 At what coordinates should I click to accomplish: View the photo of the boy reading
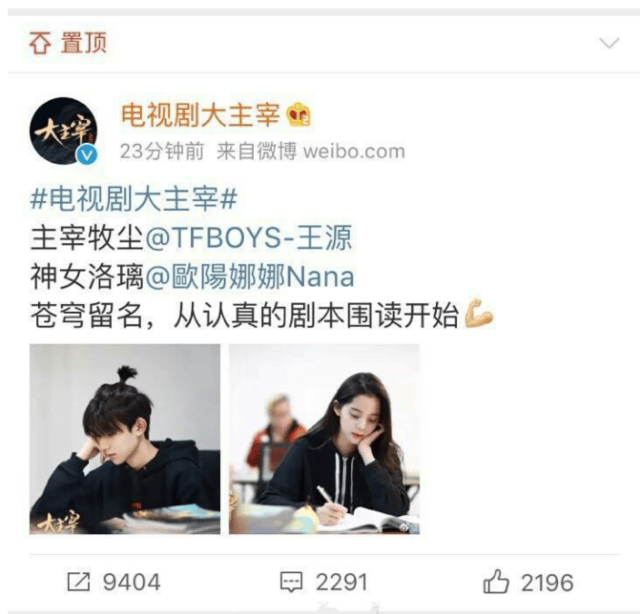tap(124, 439)
